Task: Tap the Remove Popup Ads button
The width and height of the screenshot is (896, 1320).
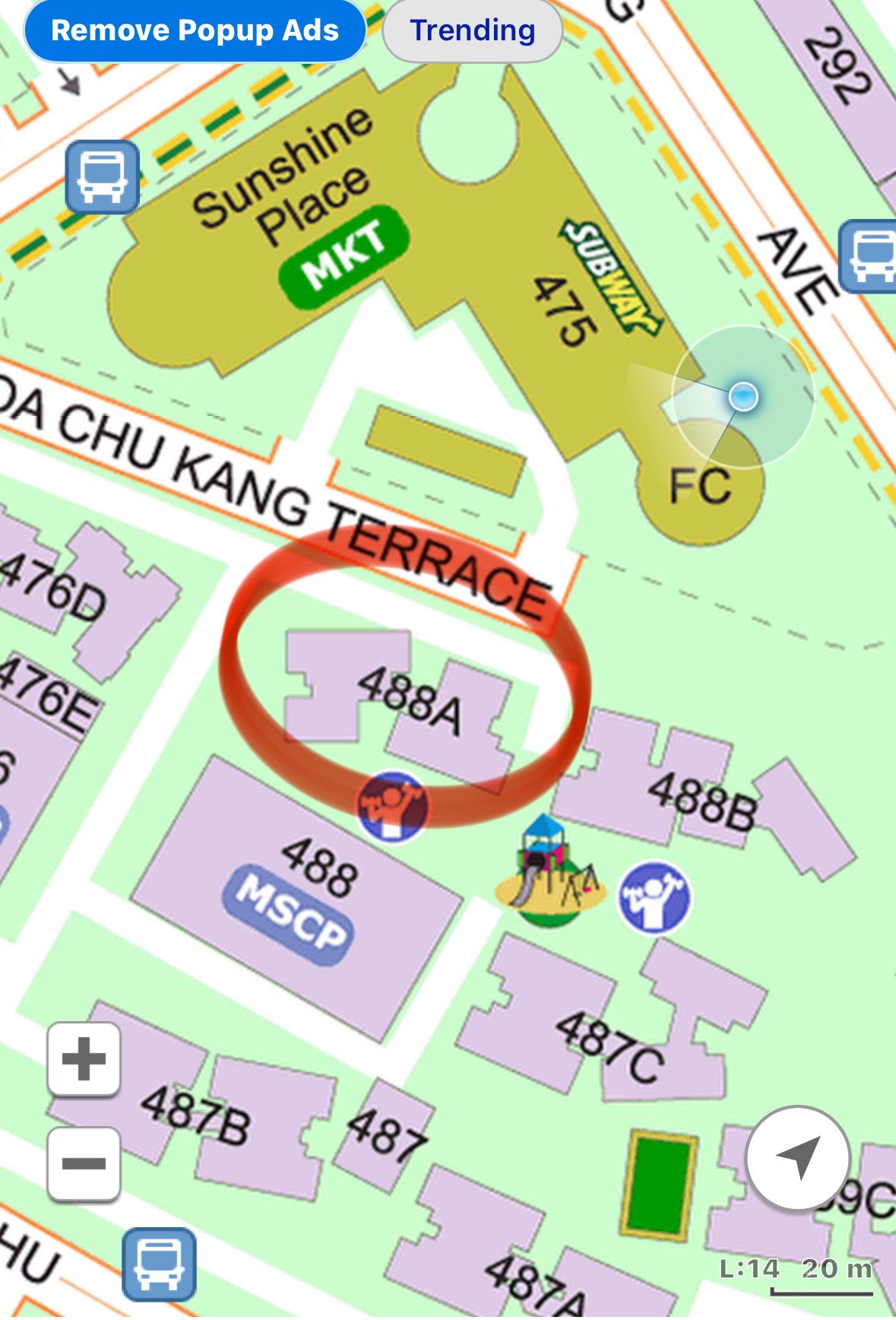Action: coord(195,31)
